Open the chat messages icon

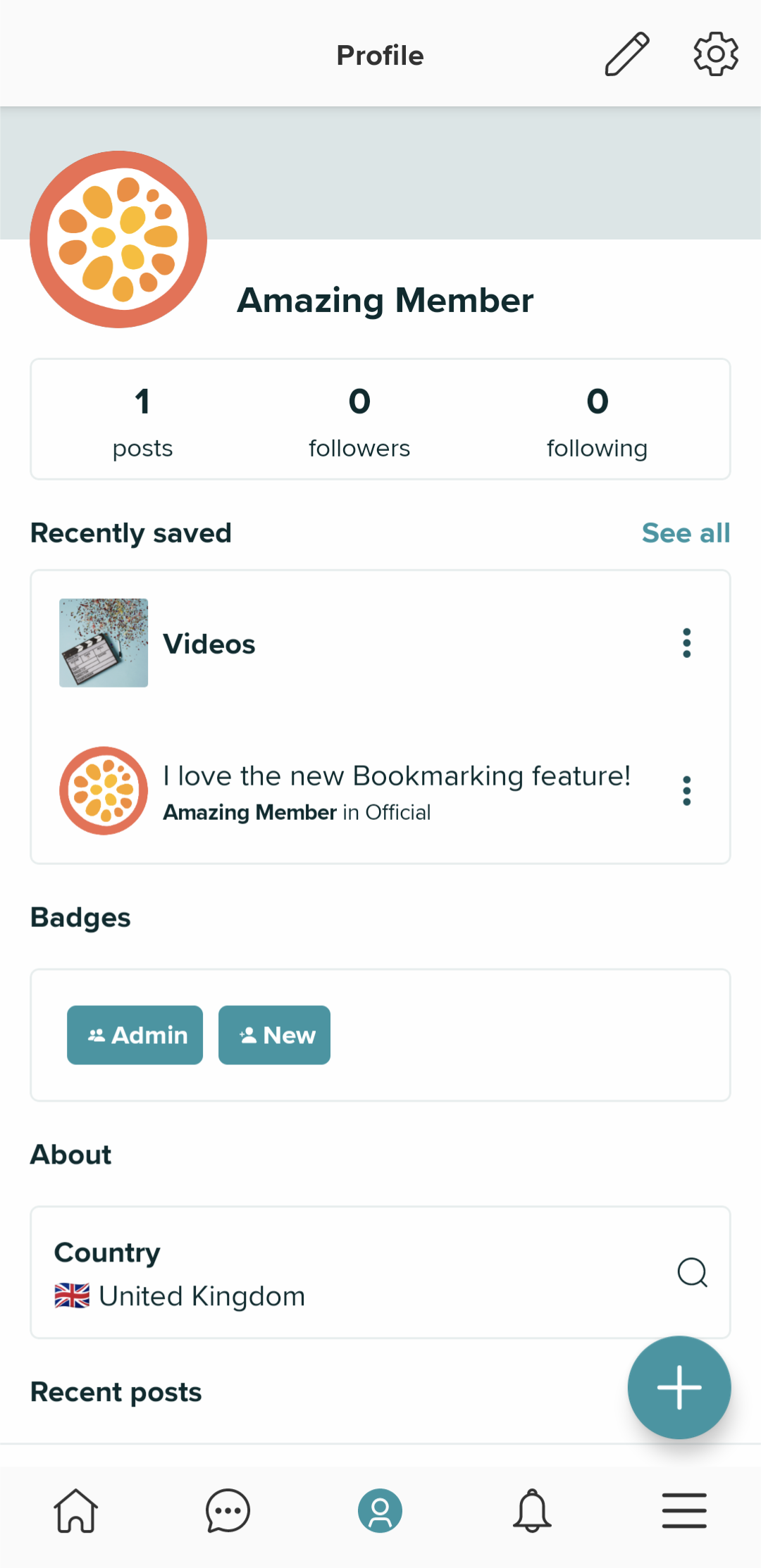(228, 1510)
